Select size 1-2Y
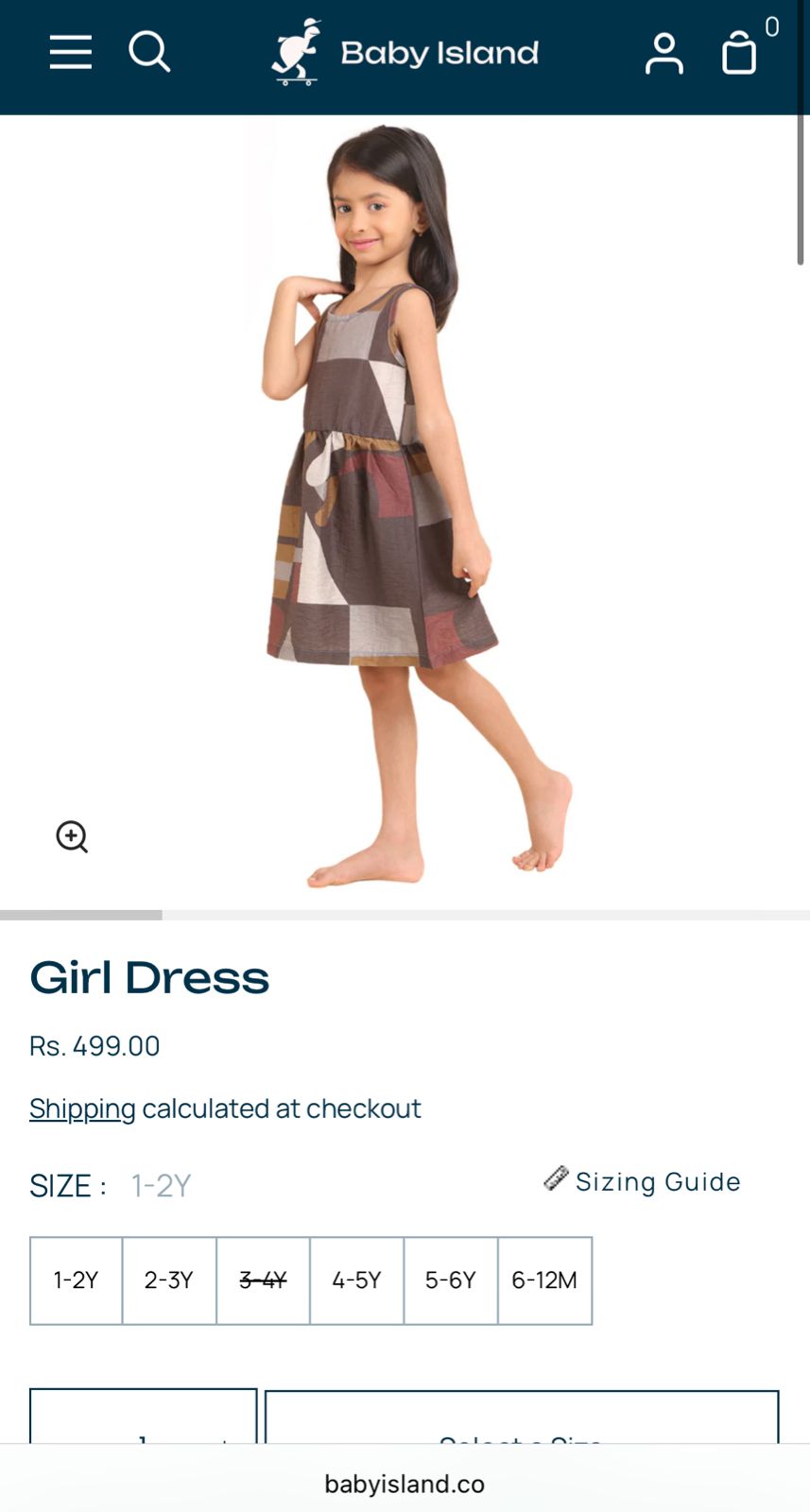This screenshot has width=810, height=1512. [x=76, y=1280]
